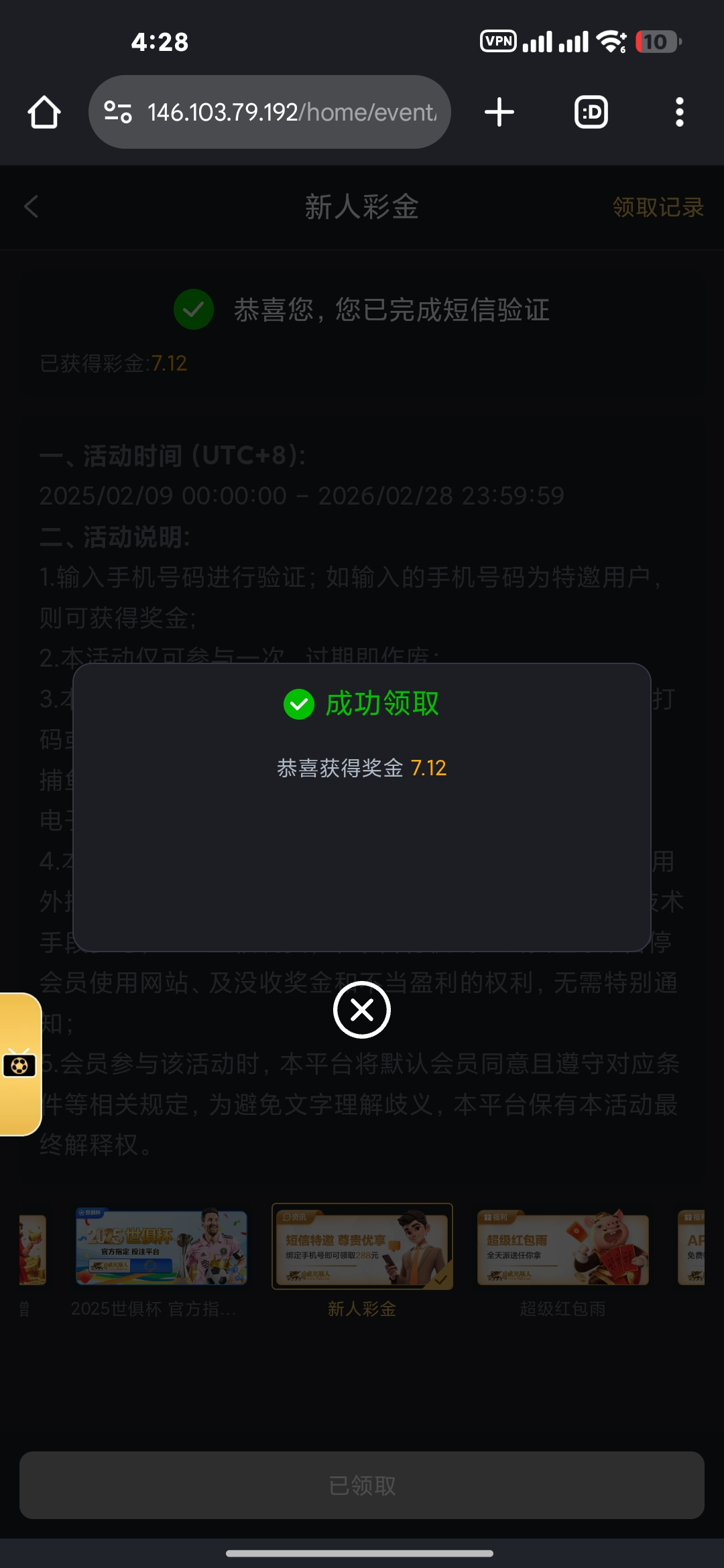
Task: Open the browser tab switcher icon
Action: tap(590, 111)
